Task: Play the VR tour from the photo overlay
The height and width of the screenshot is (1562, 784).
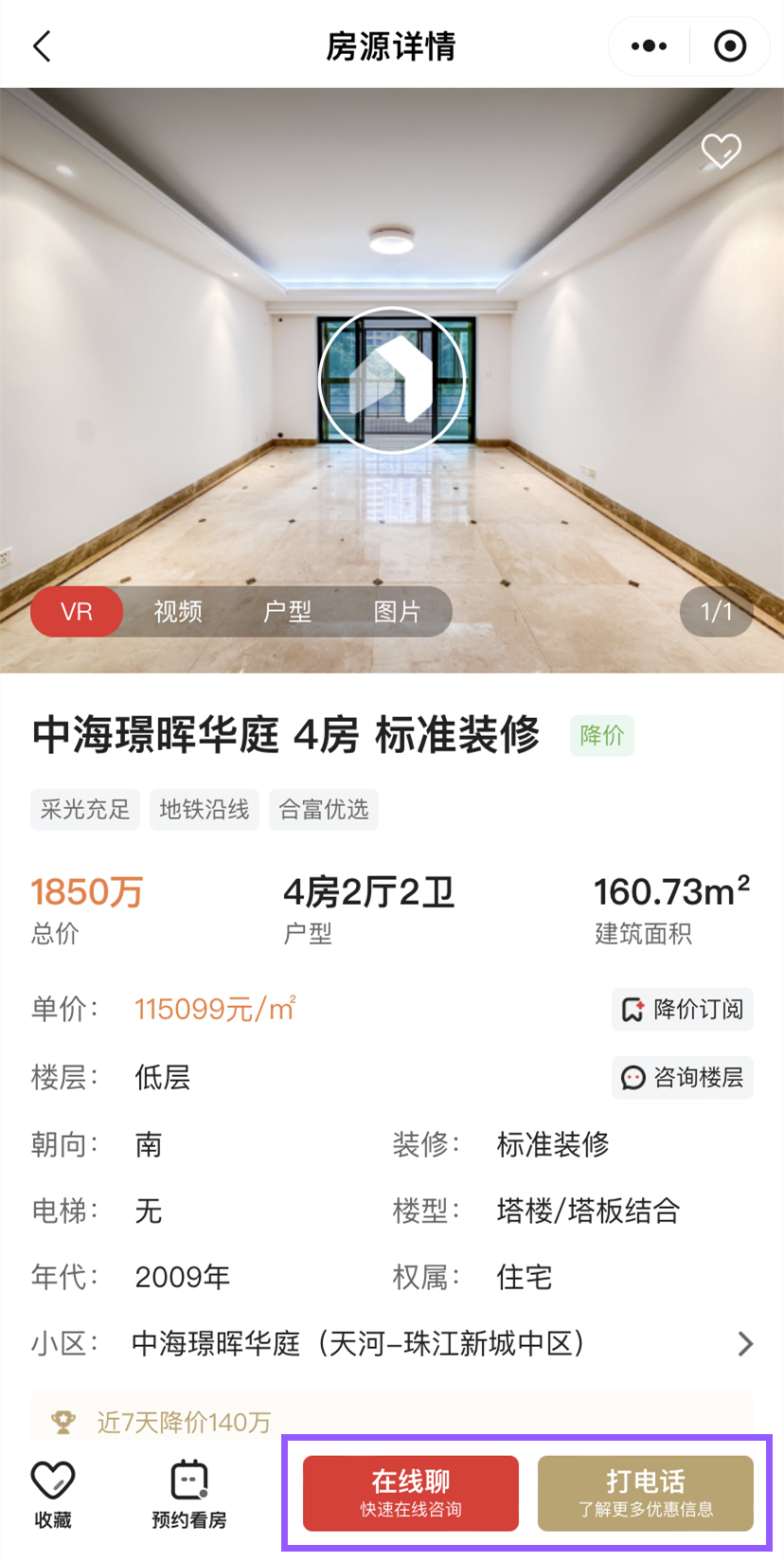Action: [x=391, y=379]
